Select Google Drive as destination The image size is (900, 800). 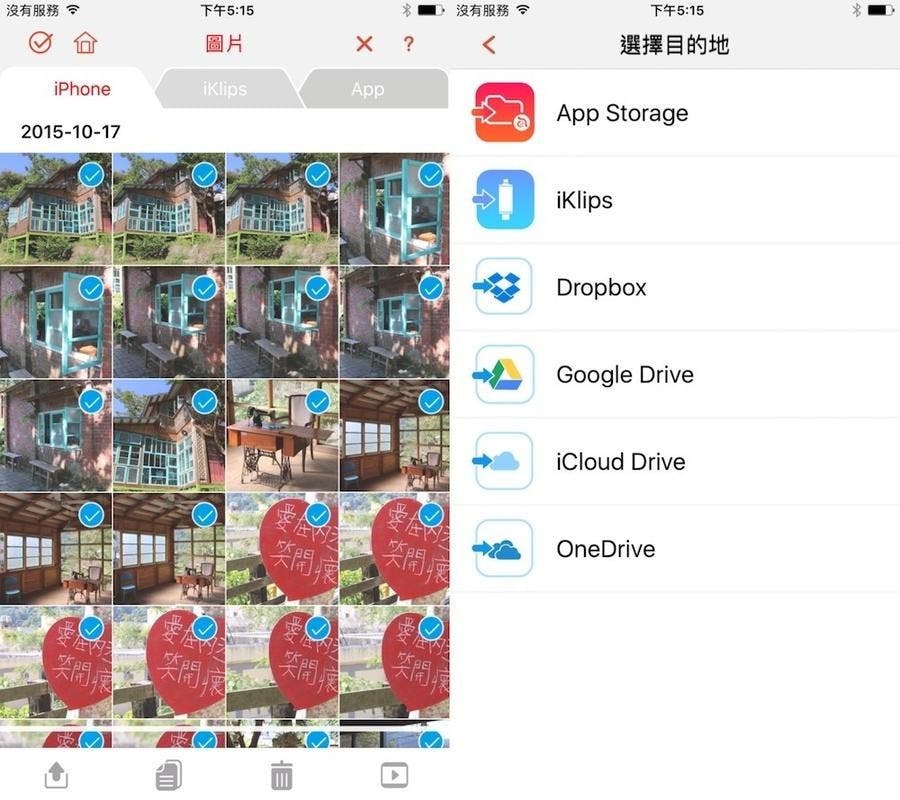coord(624,375)
